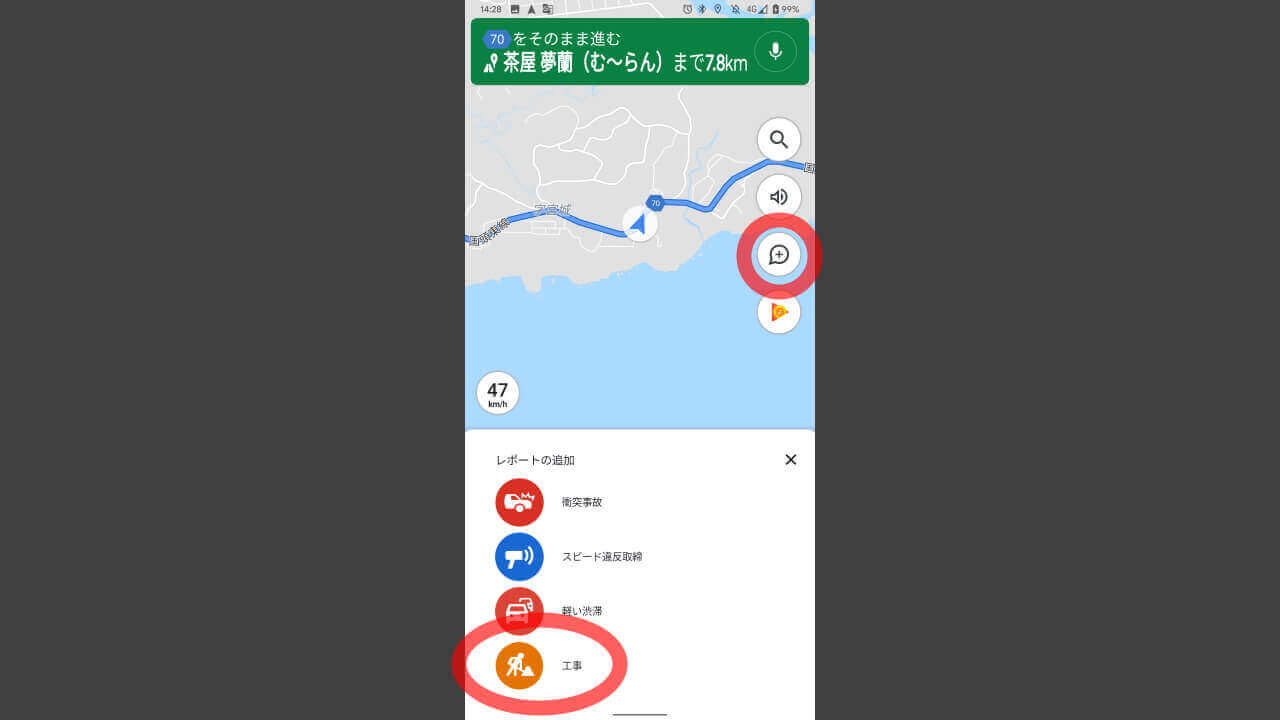Viewport: 1280px width, 720px height.
Task: Tap the add report bubble icon
Action: point(778,255)
